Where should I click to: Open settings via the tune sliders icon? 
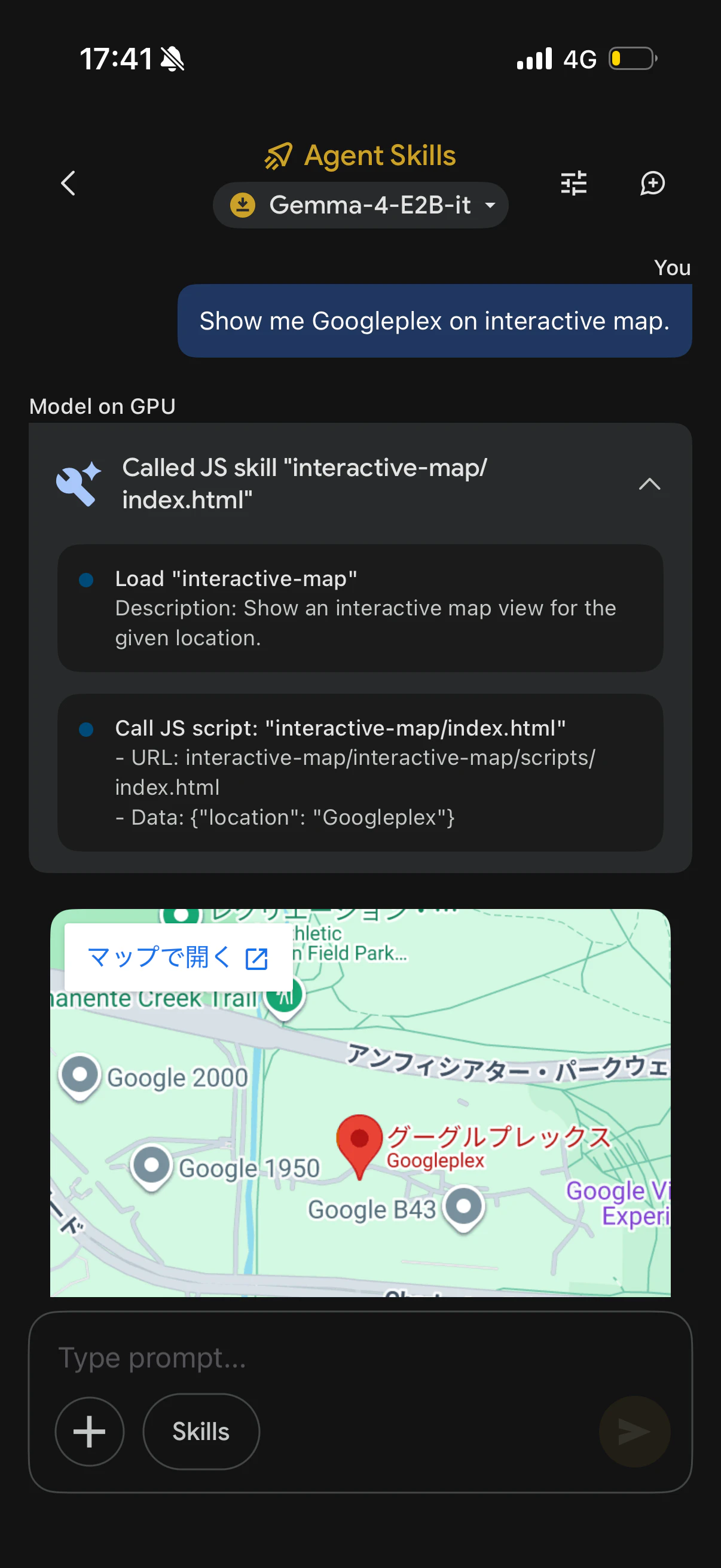pos(573,183)
